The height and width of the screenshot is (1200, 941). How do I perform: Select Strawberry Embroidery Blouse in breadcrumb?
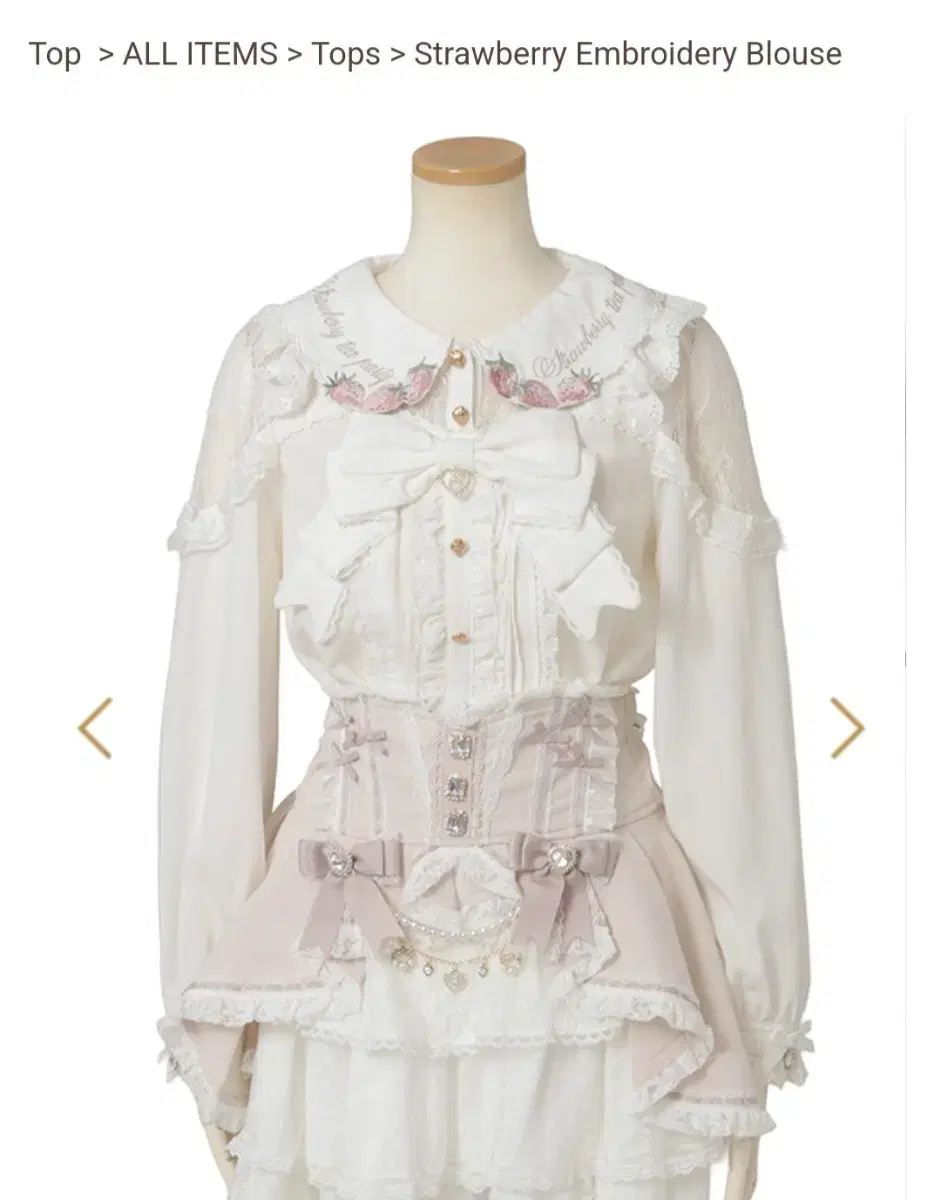point(627,55)
